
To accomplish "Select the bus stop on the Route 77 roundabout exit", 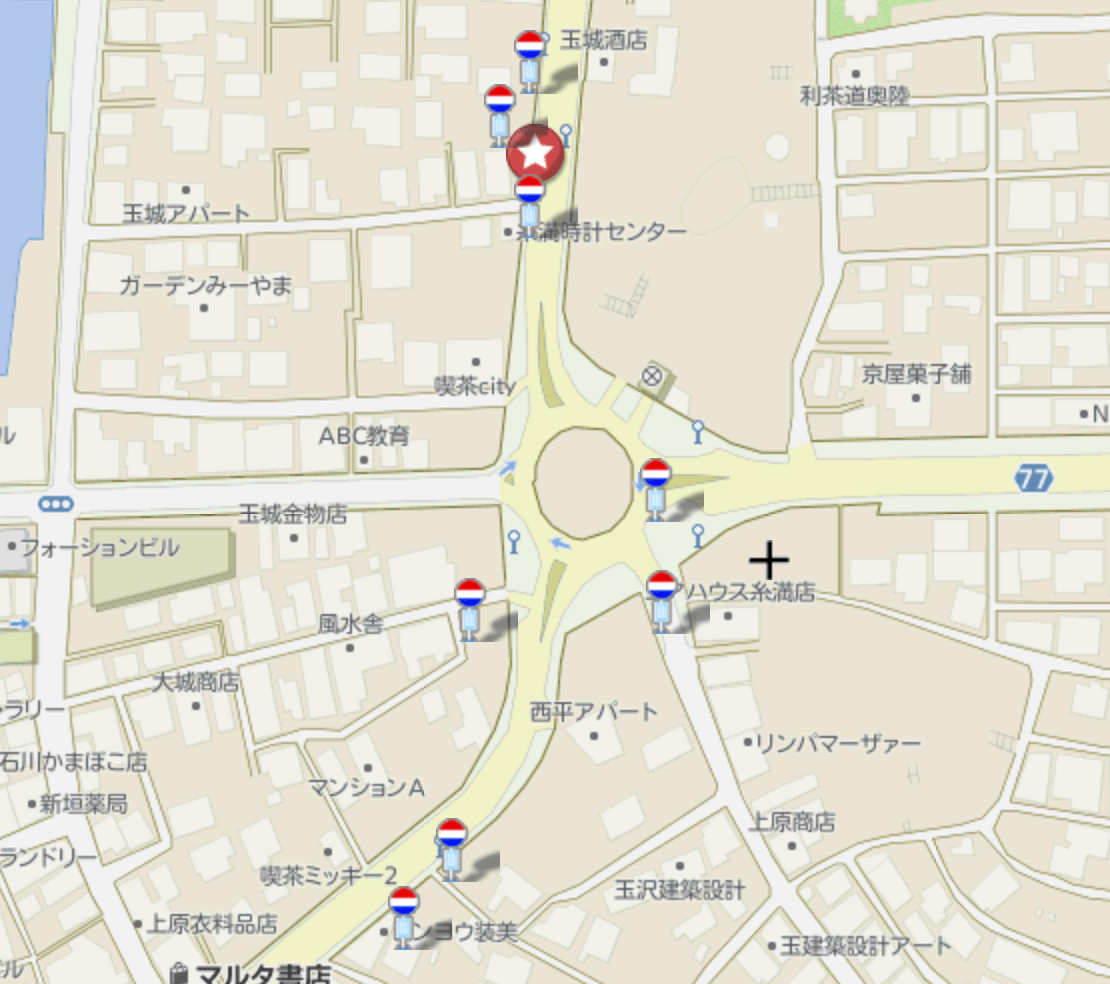I will tap(655, 488).
